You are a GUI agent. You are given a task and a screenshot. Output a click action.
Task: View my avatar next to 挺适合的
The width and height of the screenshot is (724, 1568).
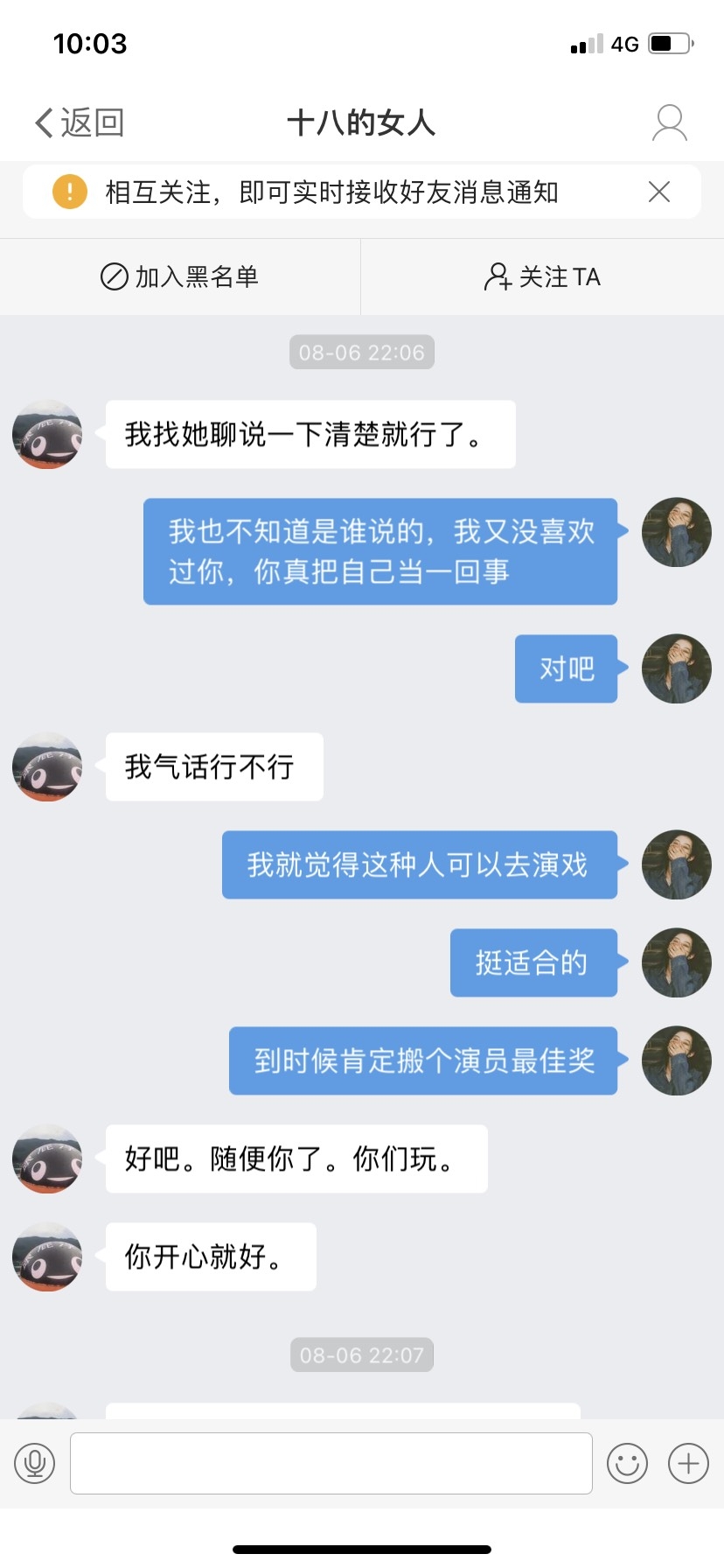click(x=676, y=962)
